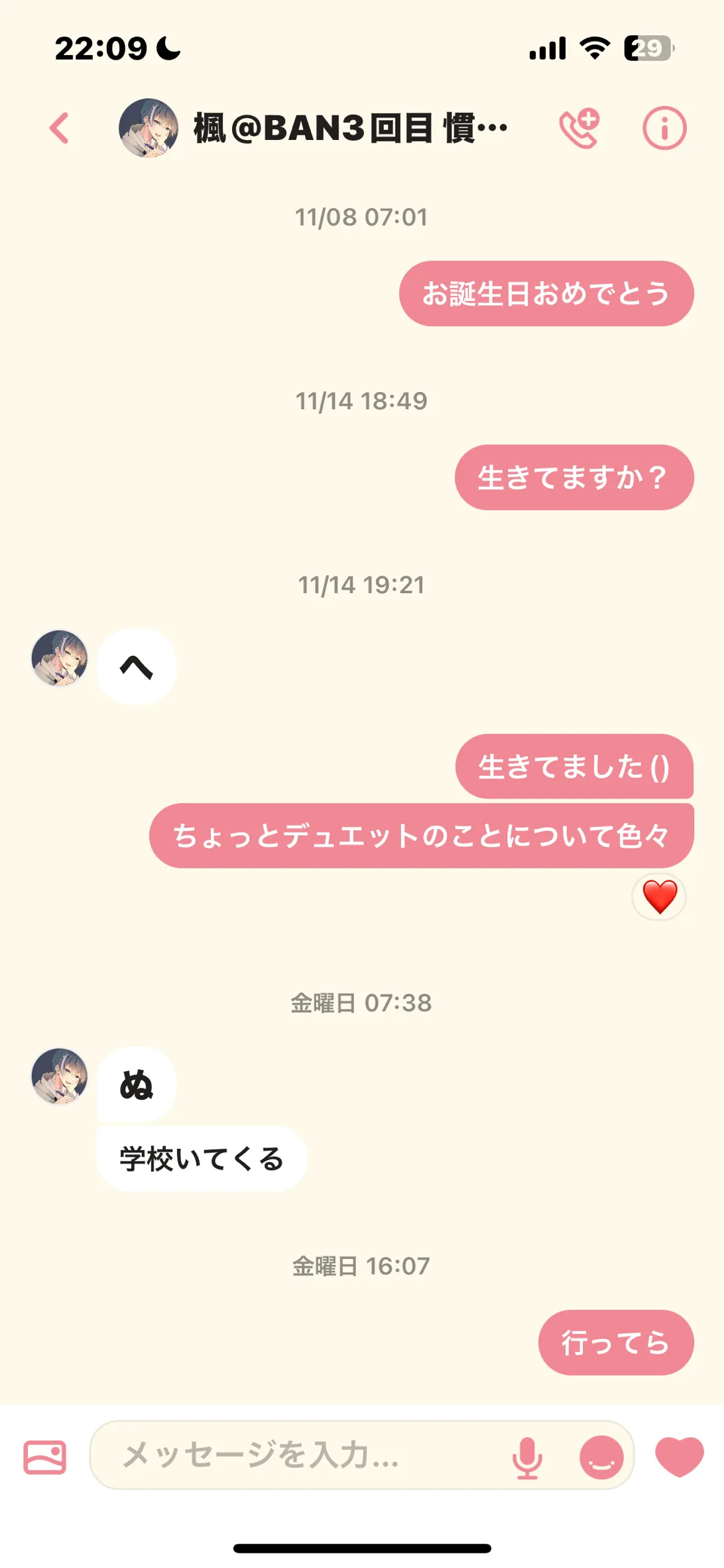724x1568 pixels.
Task: Tap the heart reaction under the duet message
Action: tap(660, 897)
